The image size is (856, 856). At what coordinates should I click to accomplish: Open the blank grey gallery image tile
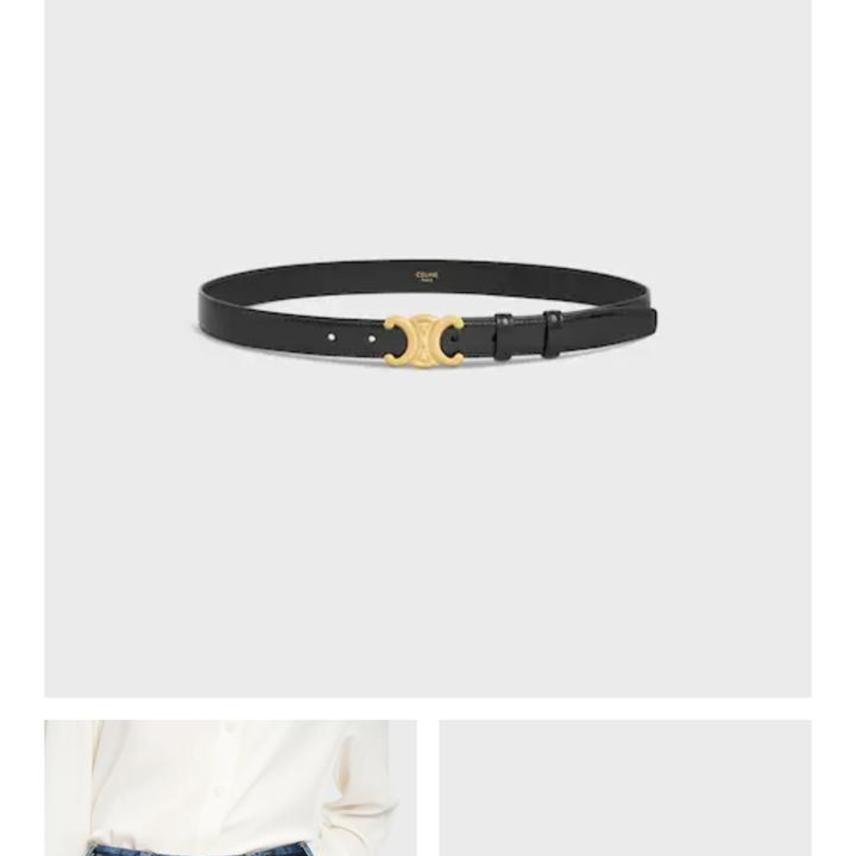(625, 787)
